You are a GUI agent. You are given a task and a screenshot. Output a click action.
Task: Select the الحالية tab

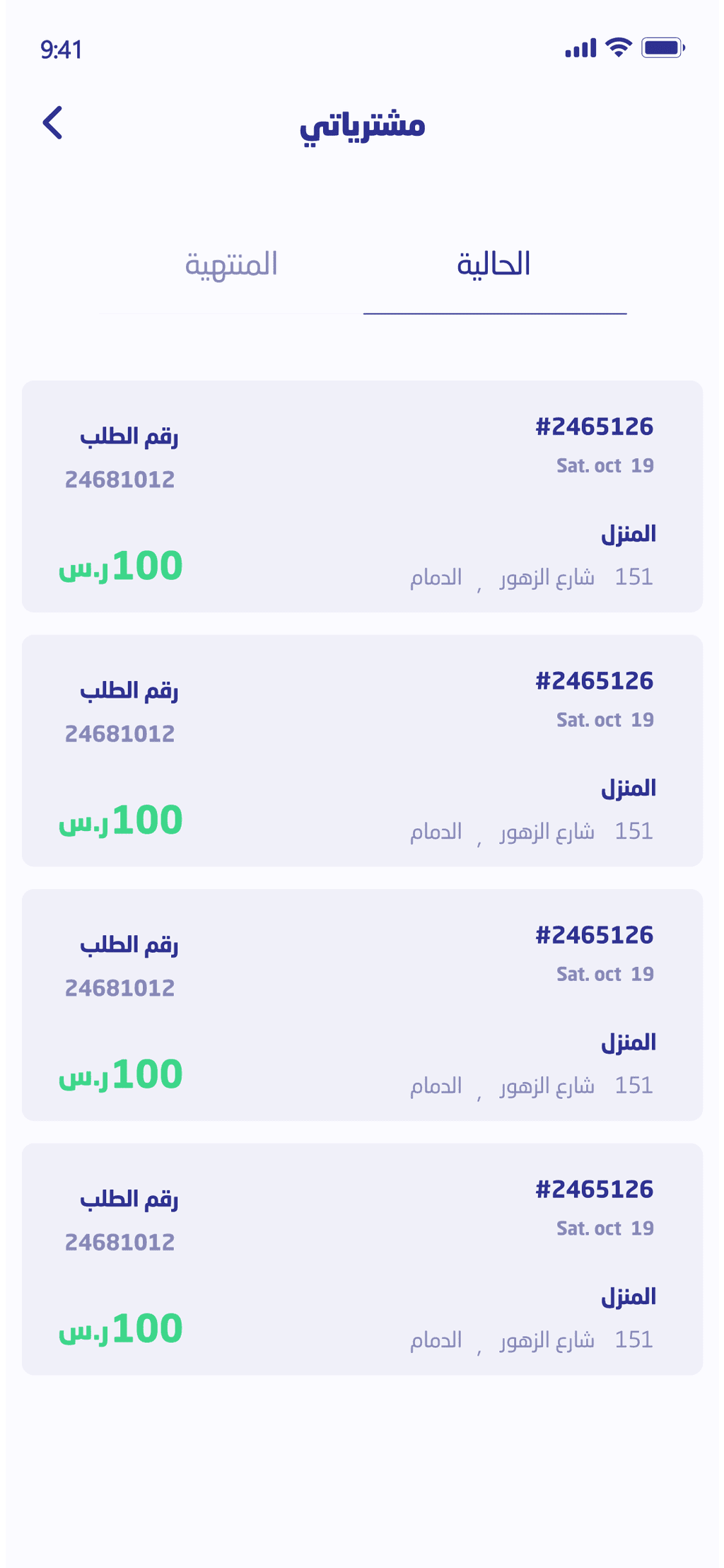click(494, 265)
